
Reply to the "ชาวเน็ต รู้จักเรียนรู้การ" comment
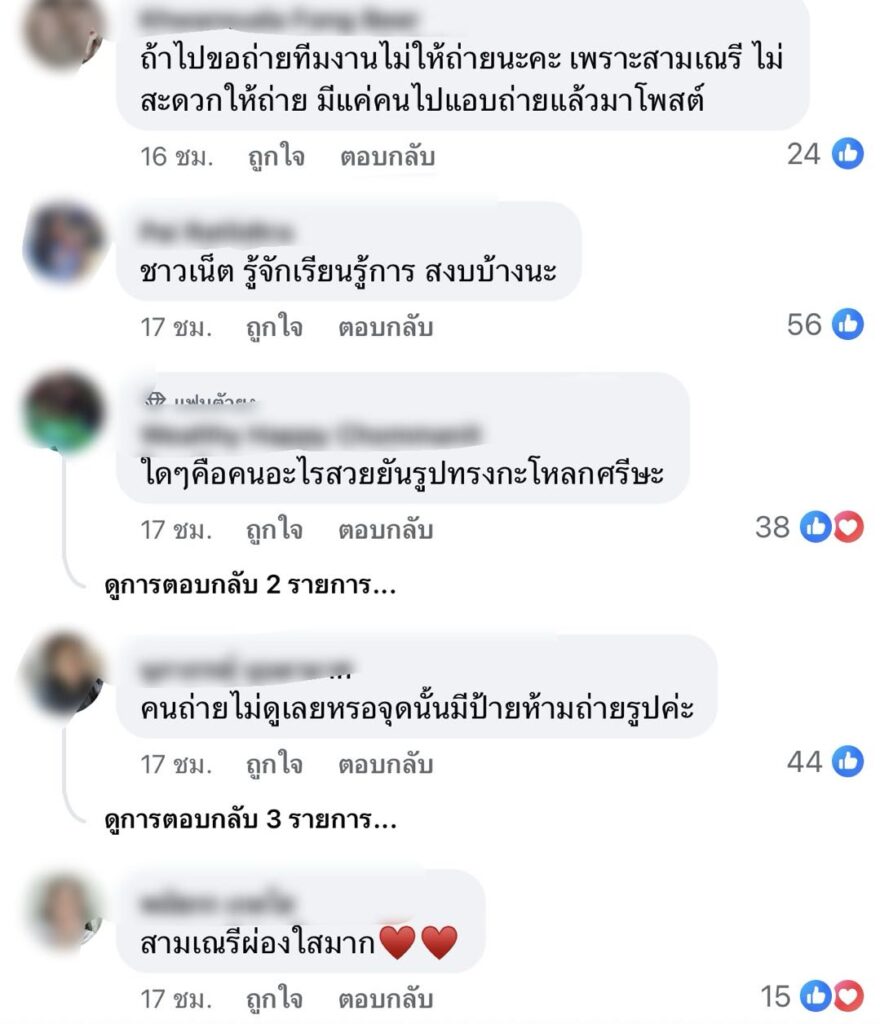[388, 327]
